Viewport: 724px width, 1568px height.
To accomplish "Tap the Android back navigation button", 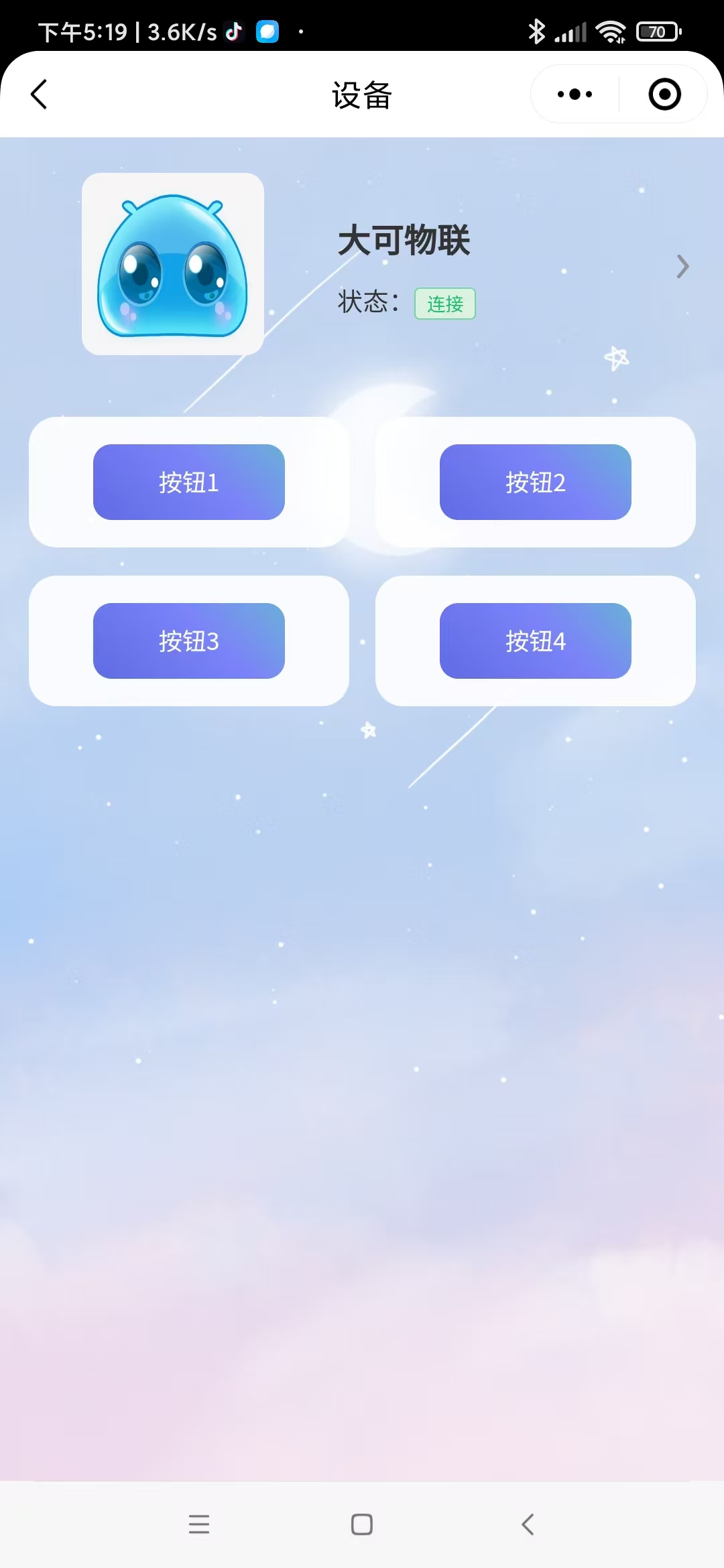I will pyautogui.click(x=527, y=1525).
